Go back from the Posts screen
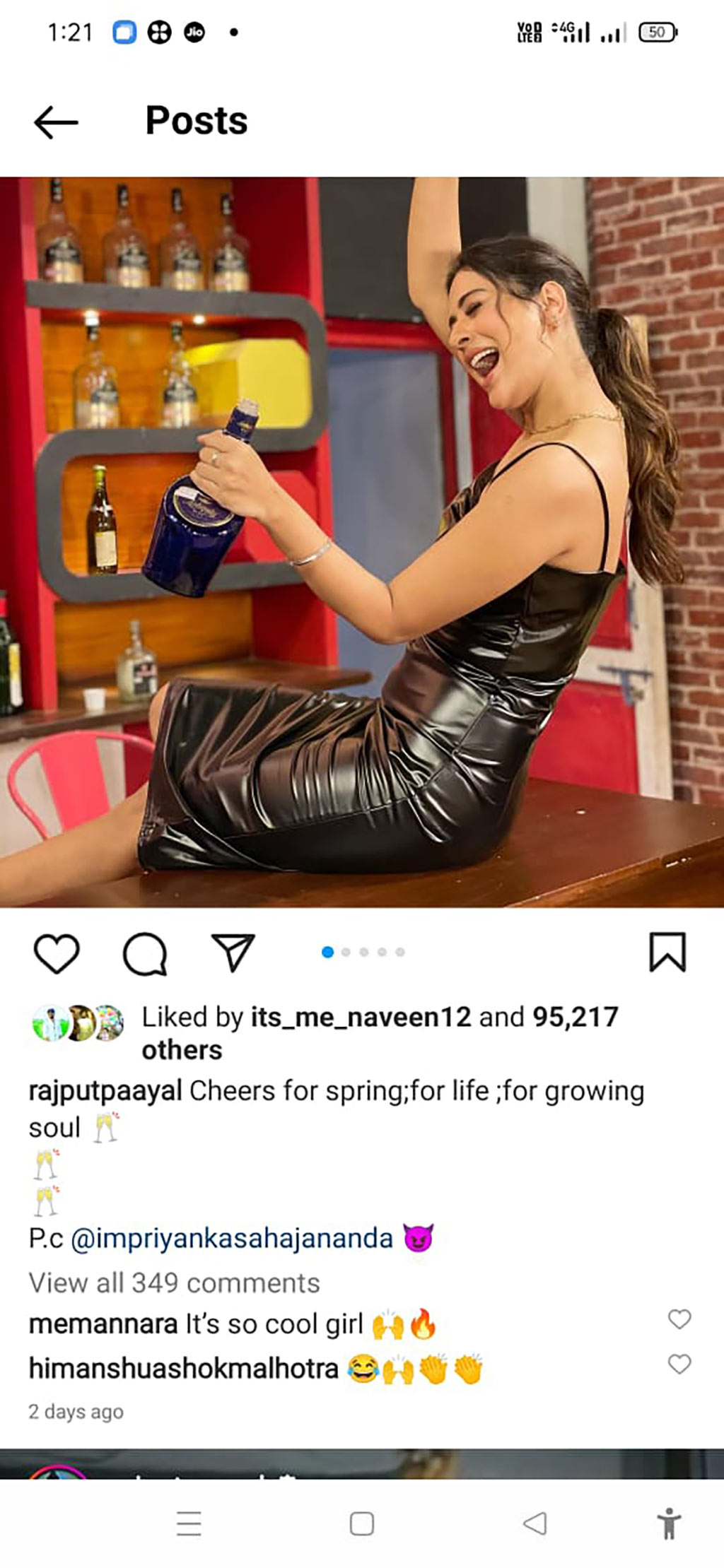The width and height of the screenshot is (724, 1568). coord(55,122)
